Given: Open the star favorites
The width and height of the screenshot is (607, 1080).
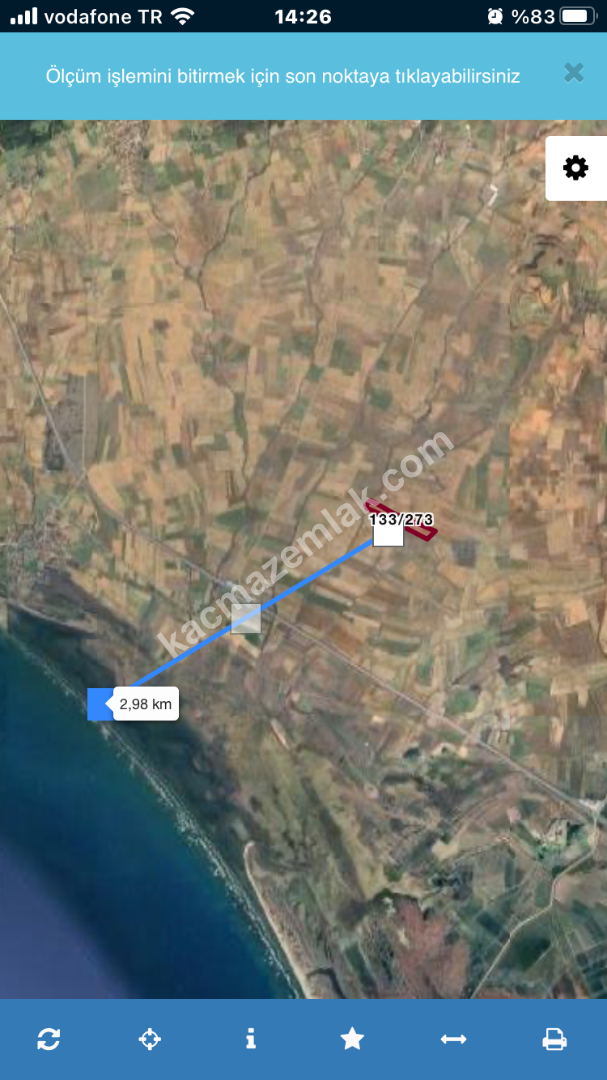Looking at the screenshot, I should [x=352, y=1039].
